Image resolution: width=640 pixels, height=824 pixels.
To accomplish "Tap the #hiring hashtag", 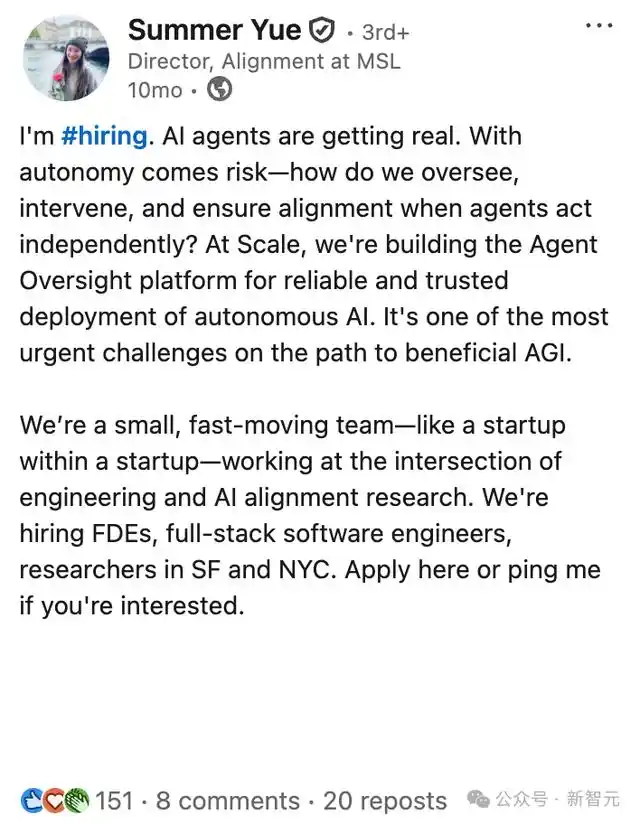I will [105, 135].
